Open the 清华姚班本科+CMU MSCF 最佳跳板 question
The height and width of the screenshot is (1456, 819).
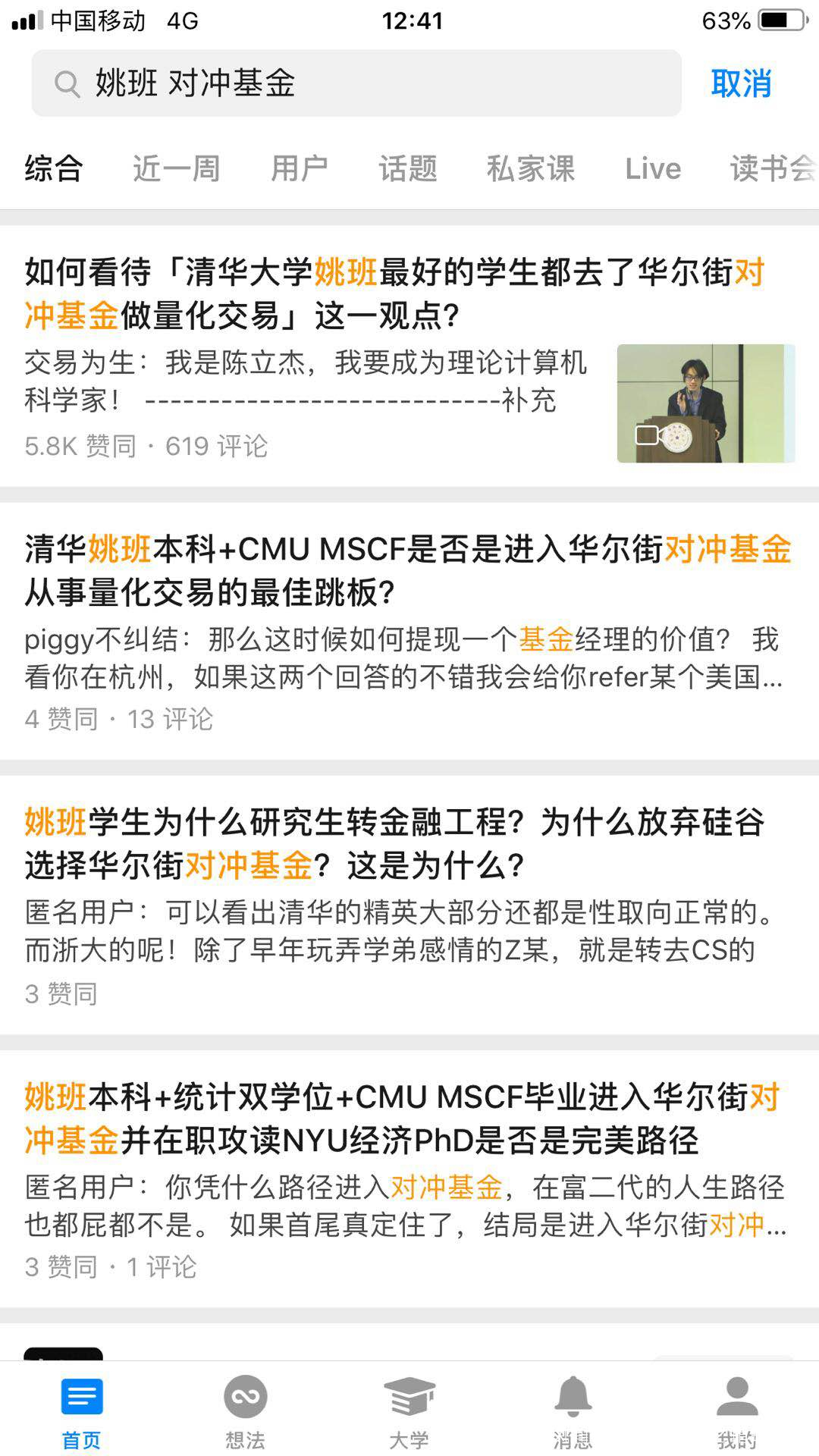click(408, 570)
